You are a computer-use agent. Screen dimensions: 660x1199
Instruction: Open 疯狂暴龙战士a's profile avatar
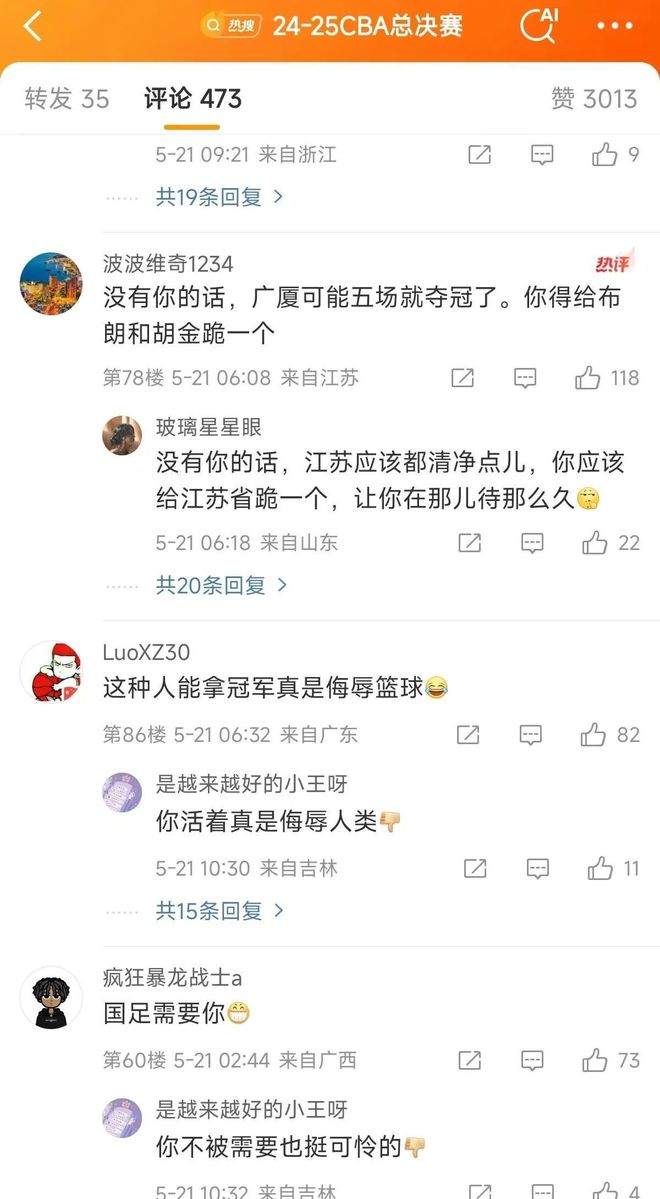click(51, 997)
